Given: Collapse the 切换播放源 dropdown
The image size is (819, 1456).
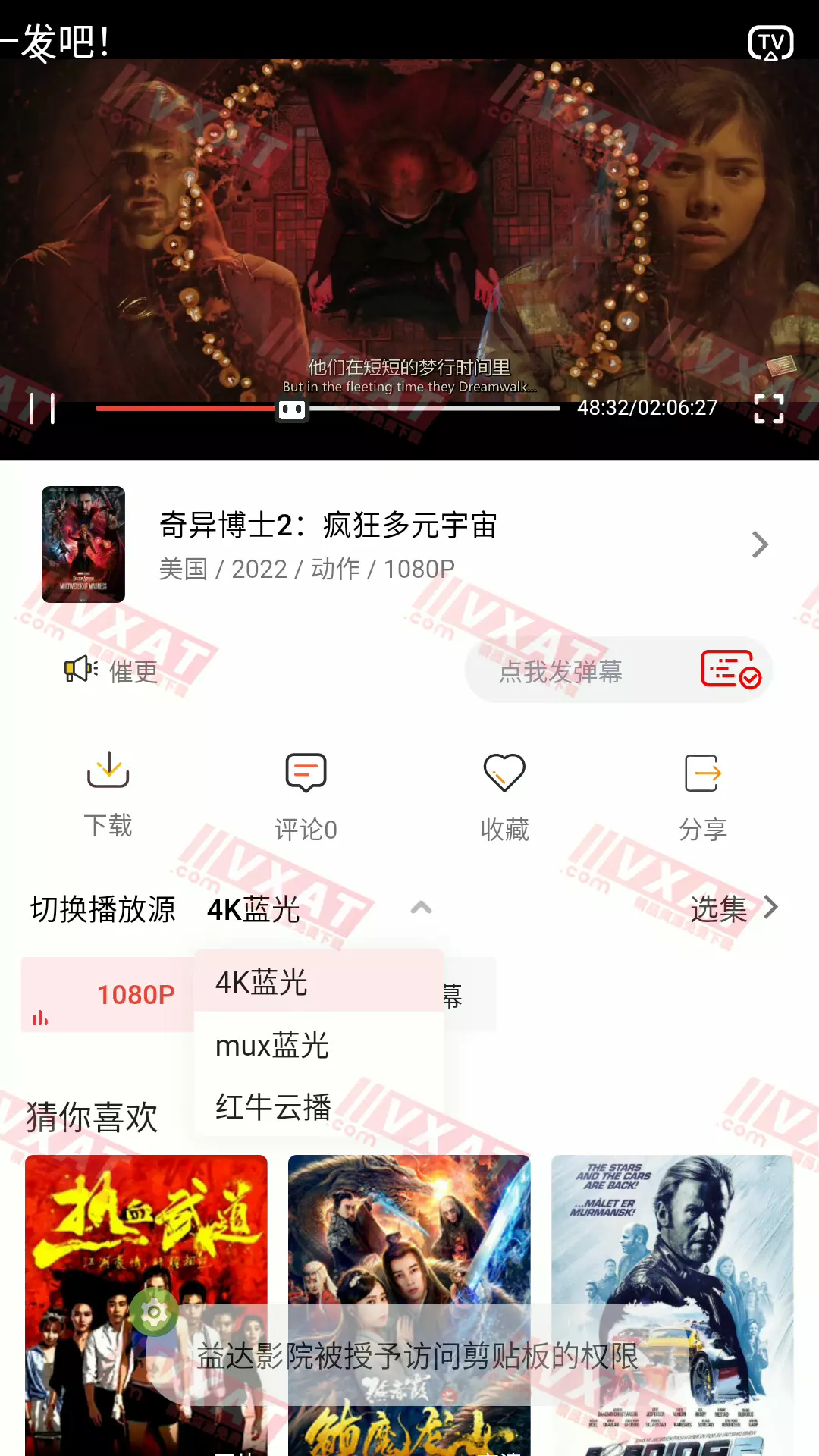Looking at the screenshot, I should [x=421, y=908].
